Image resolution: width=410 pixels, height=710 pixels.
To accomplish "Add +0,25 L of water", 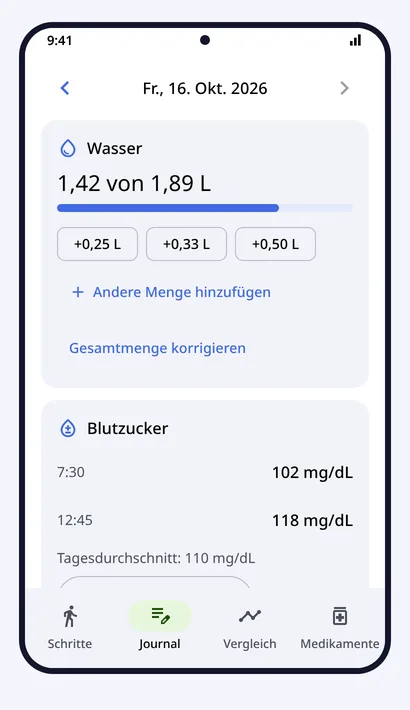I will 97,244.
